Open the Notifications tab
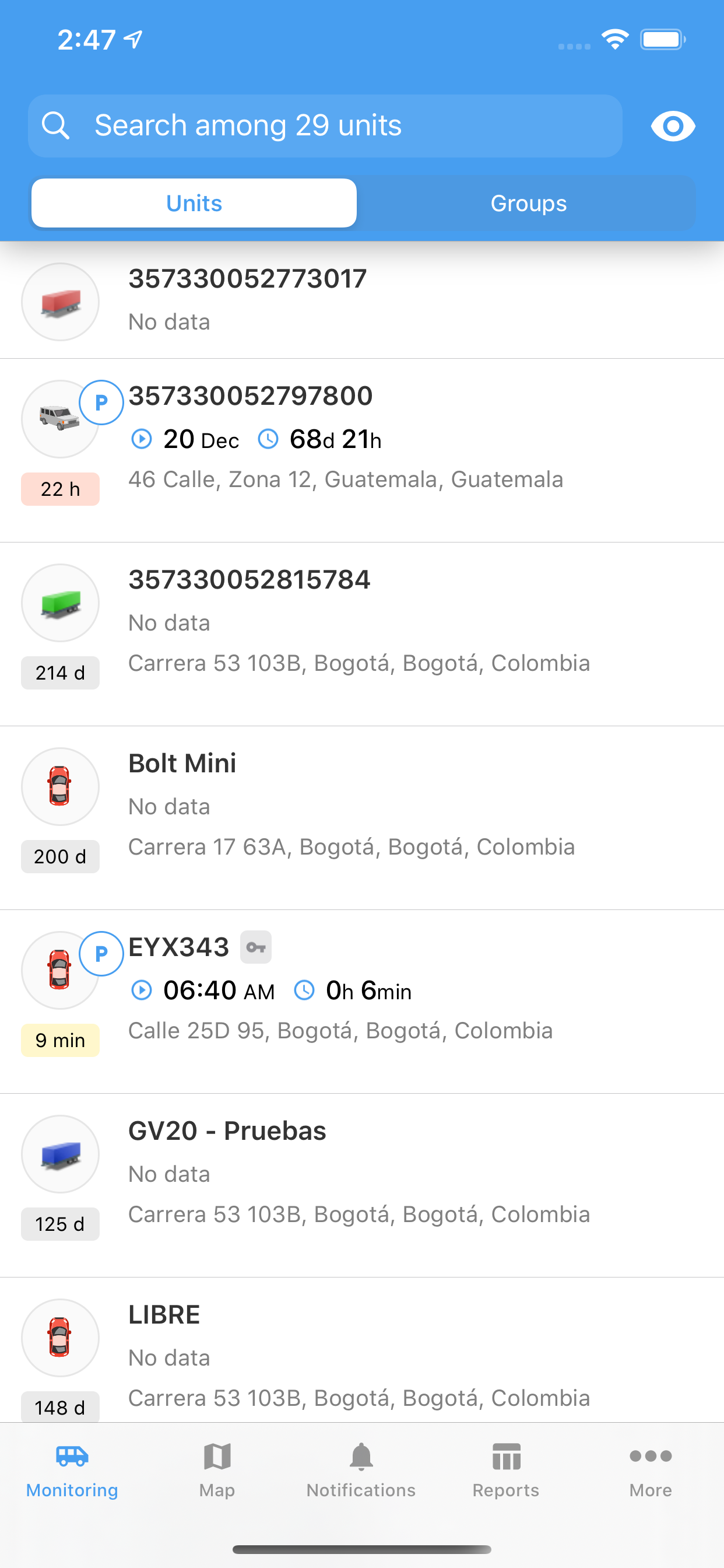 (x=361, y=1471)
